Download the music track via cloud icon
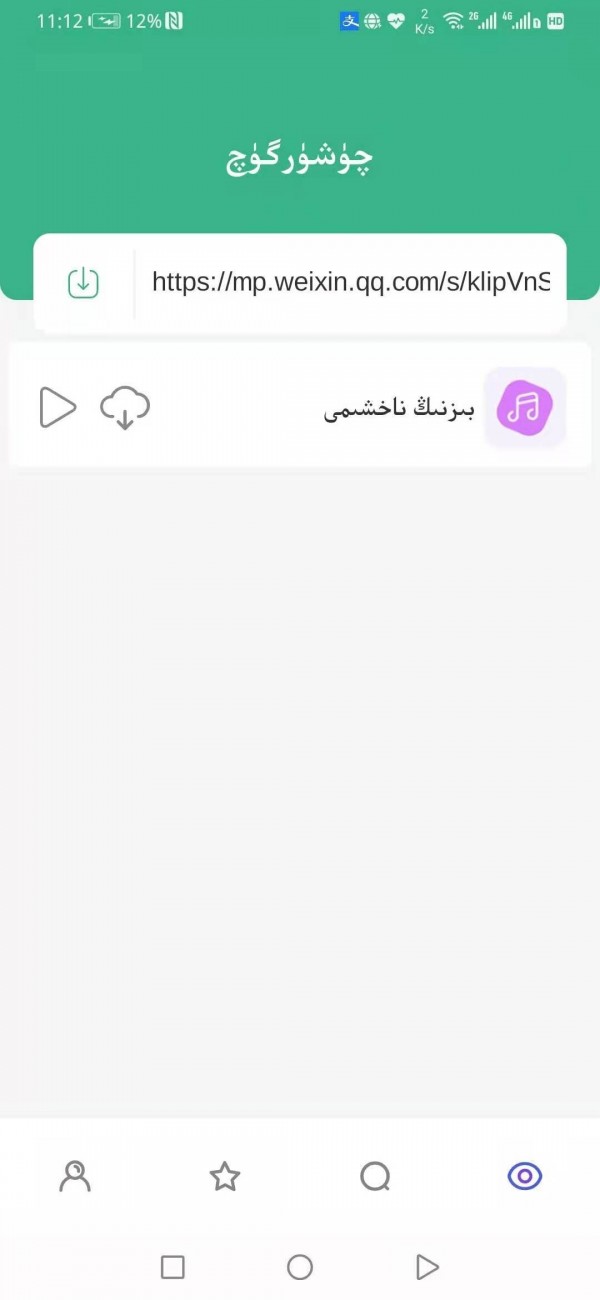600x1300 pixels. click(125, 407)
